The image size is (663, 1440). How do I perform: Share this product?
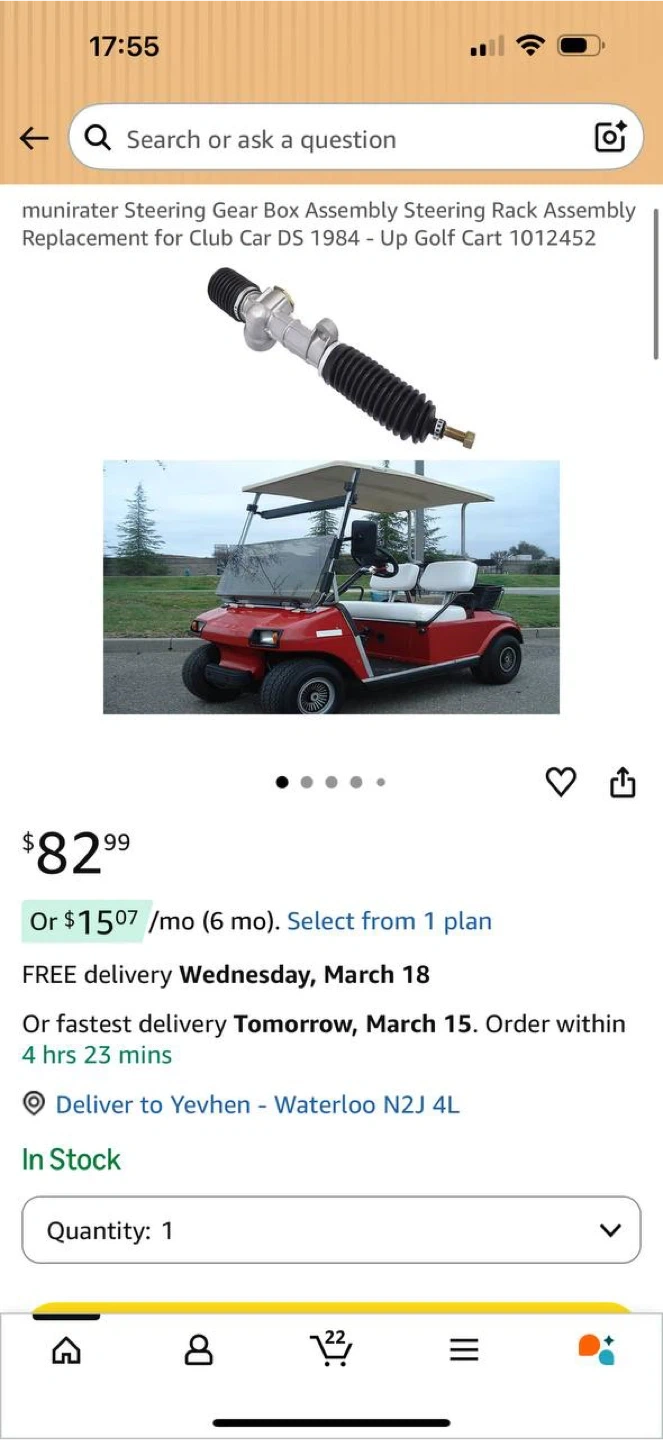point(622,782)
